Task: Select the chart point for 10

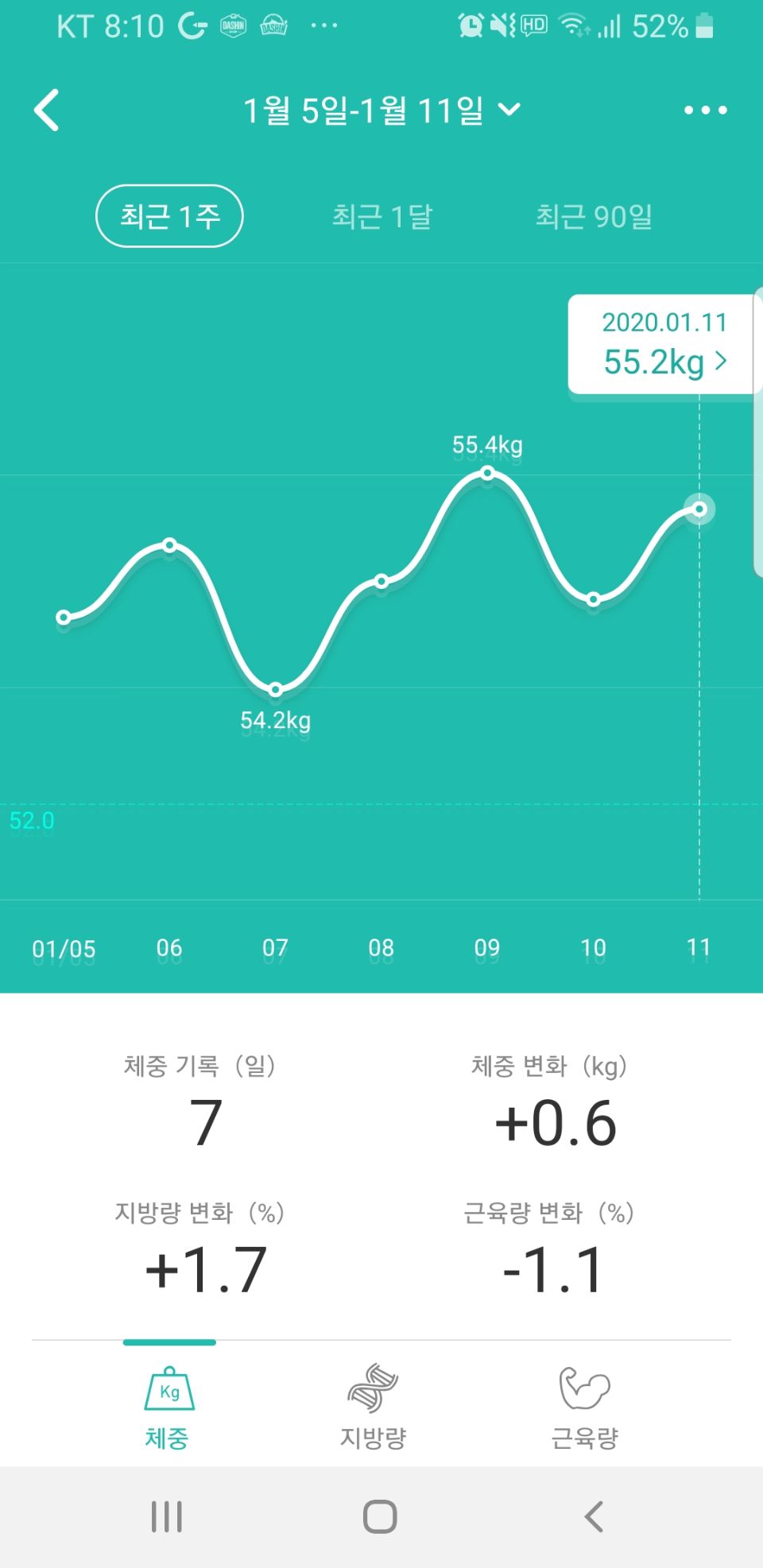Action: pos(594,600)
